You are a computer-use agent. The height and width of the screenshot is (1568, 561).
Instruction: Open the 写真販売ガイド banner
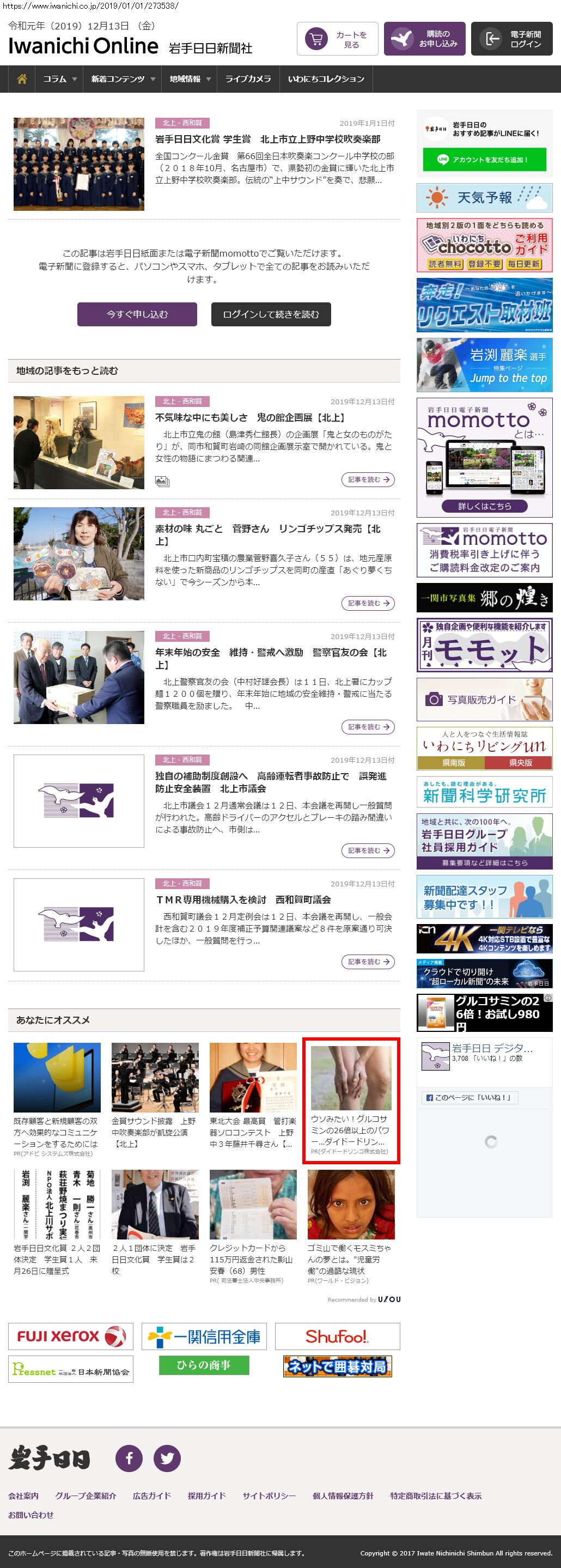tap(484, 700)
